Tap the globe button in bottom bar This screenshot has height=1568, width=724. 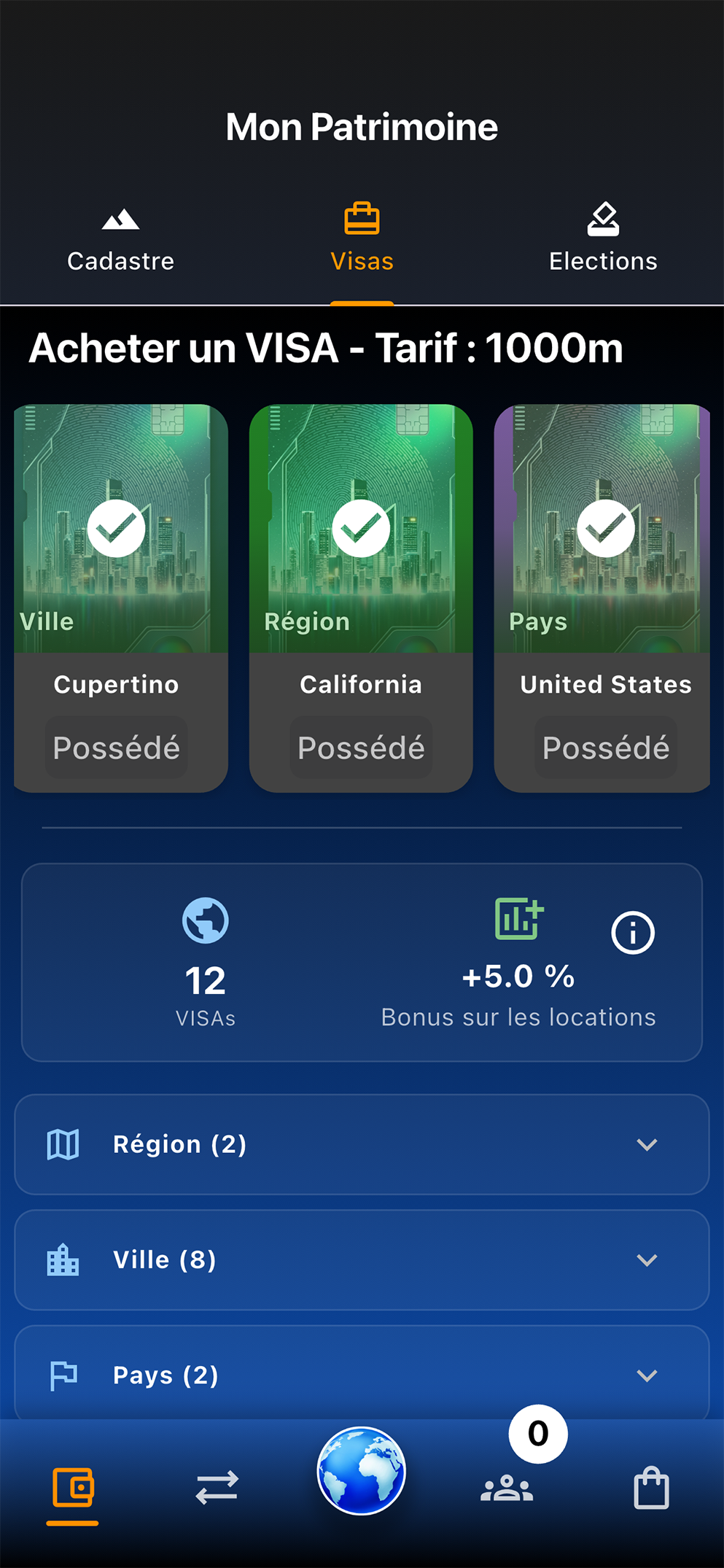click(361, 1471)
